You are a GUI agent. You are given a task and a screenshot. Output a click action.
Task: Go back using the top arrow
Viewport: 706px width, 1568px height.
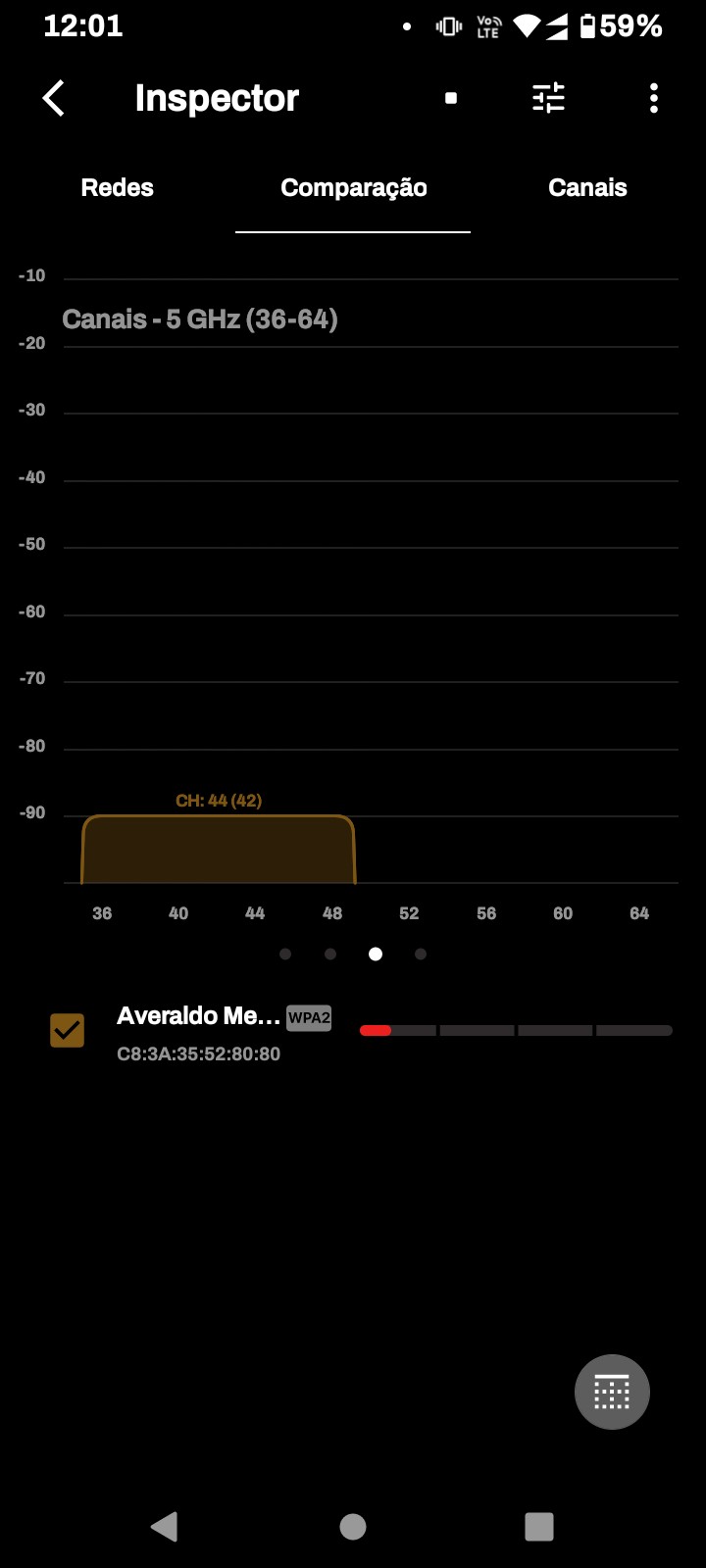coord(54,98)
